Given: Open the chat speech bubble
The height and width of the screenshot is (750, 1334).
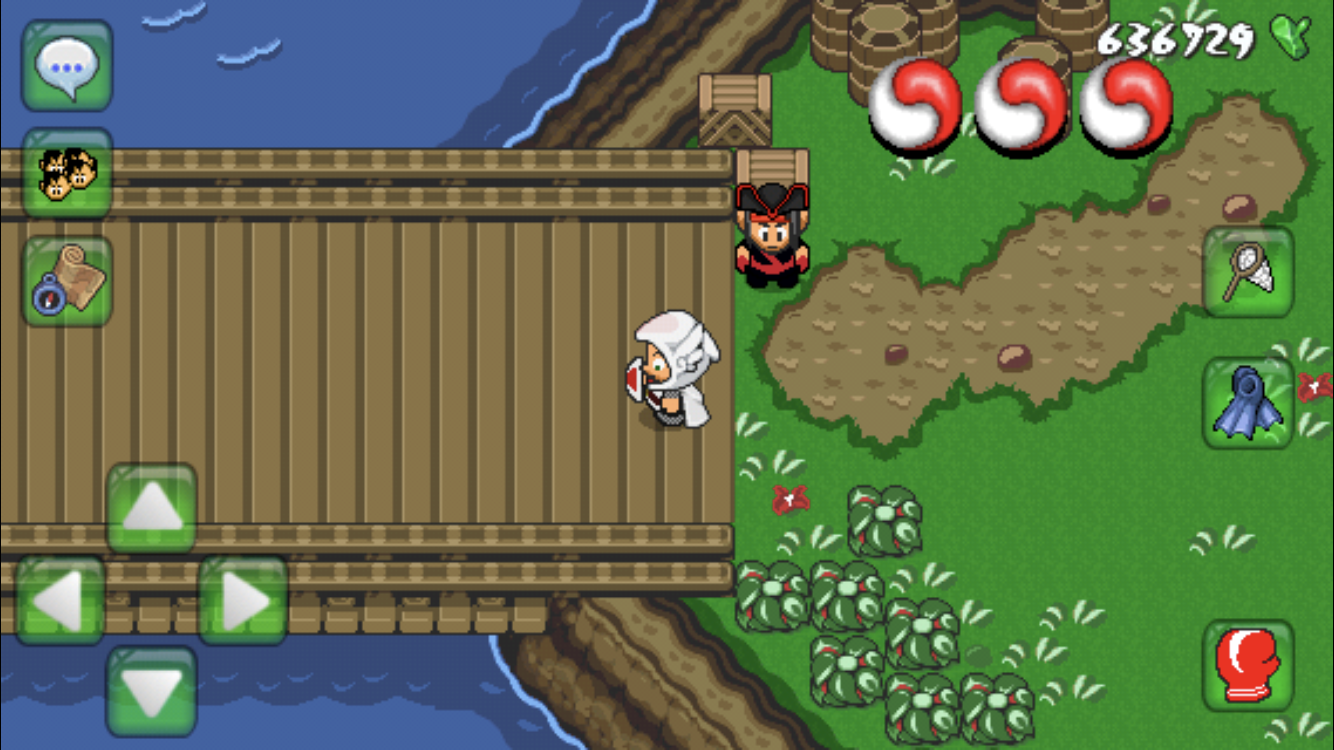Looking at the screenshot, I should tap(67, 65).
